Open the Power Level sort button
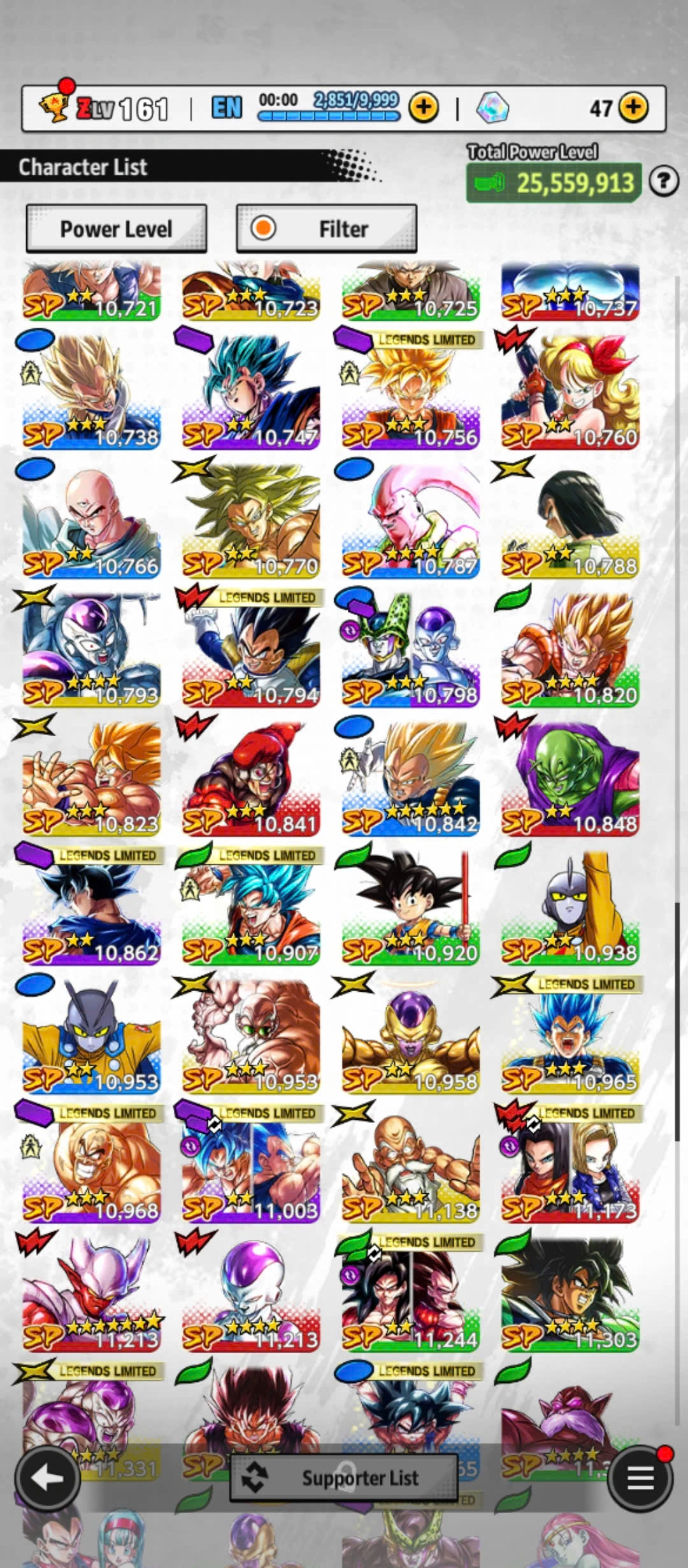Image resolution: width=688 pixels, height=1568 pixels. 116,229
